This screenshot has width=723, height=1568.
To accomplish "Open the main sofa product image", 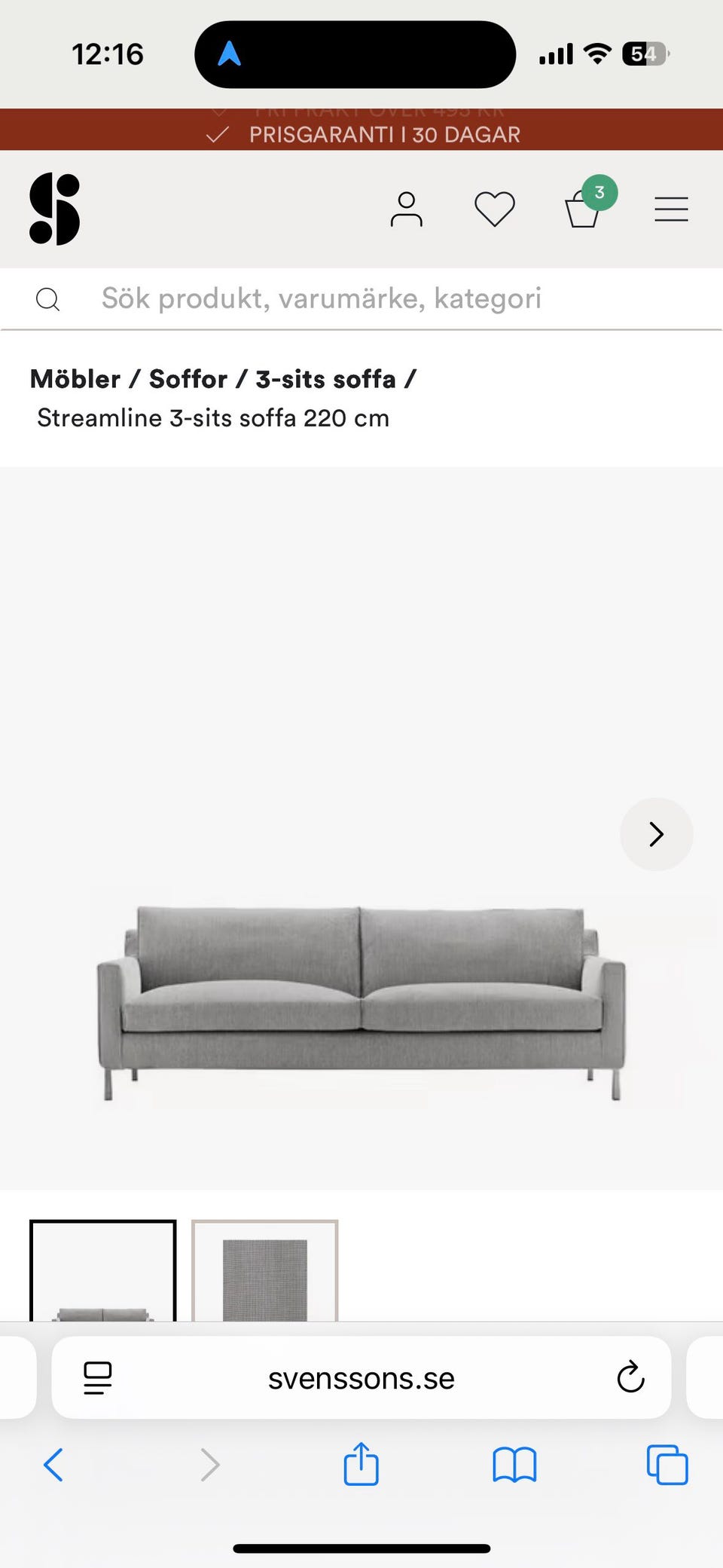I will click(361, 995).
